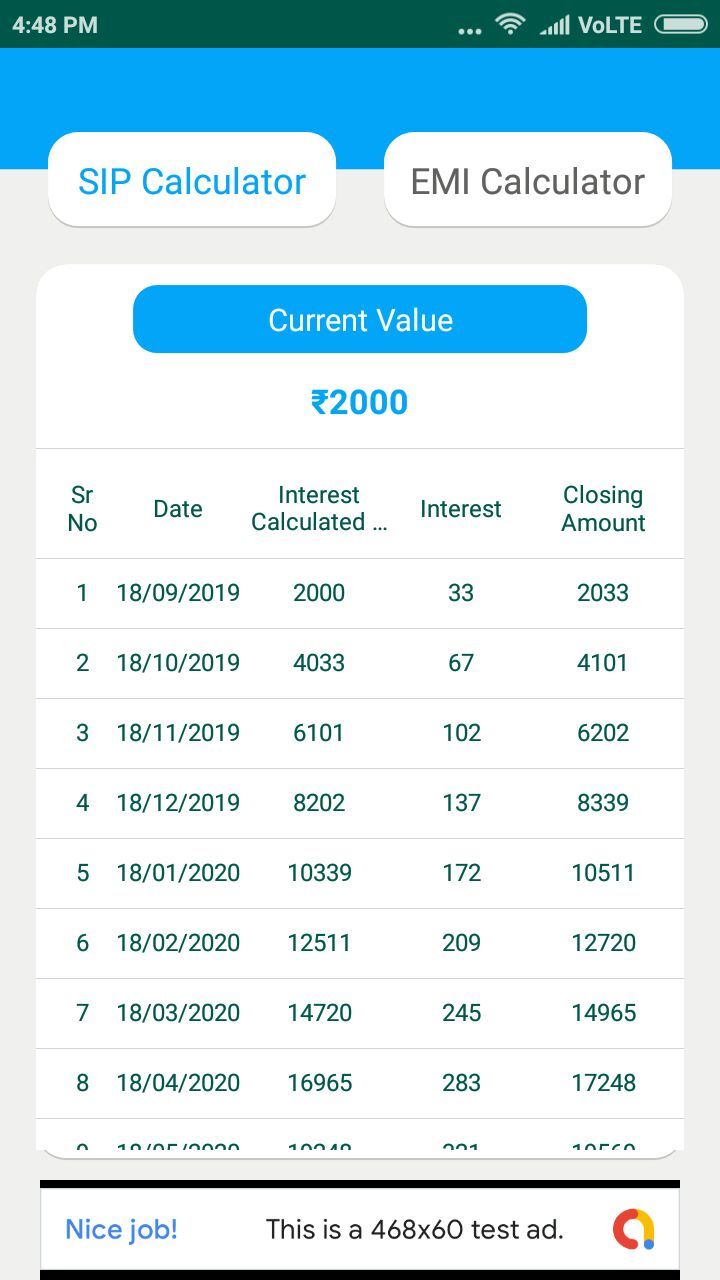Switch to the EMI Calculator tab
Screen dimensions: 720x1280
click(528, 180)
